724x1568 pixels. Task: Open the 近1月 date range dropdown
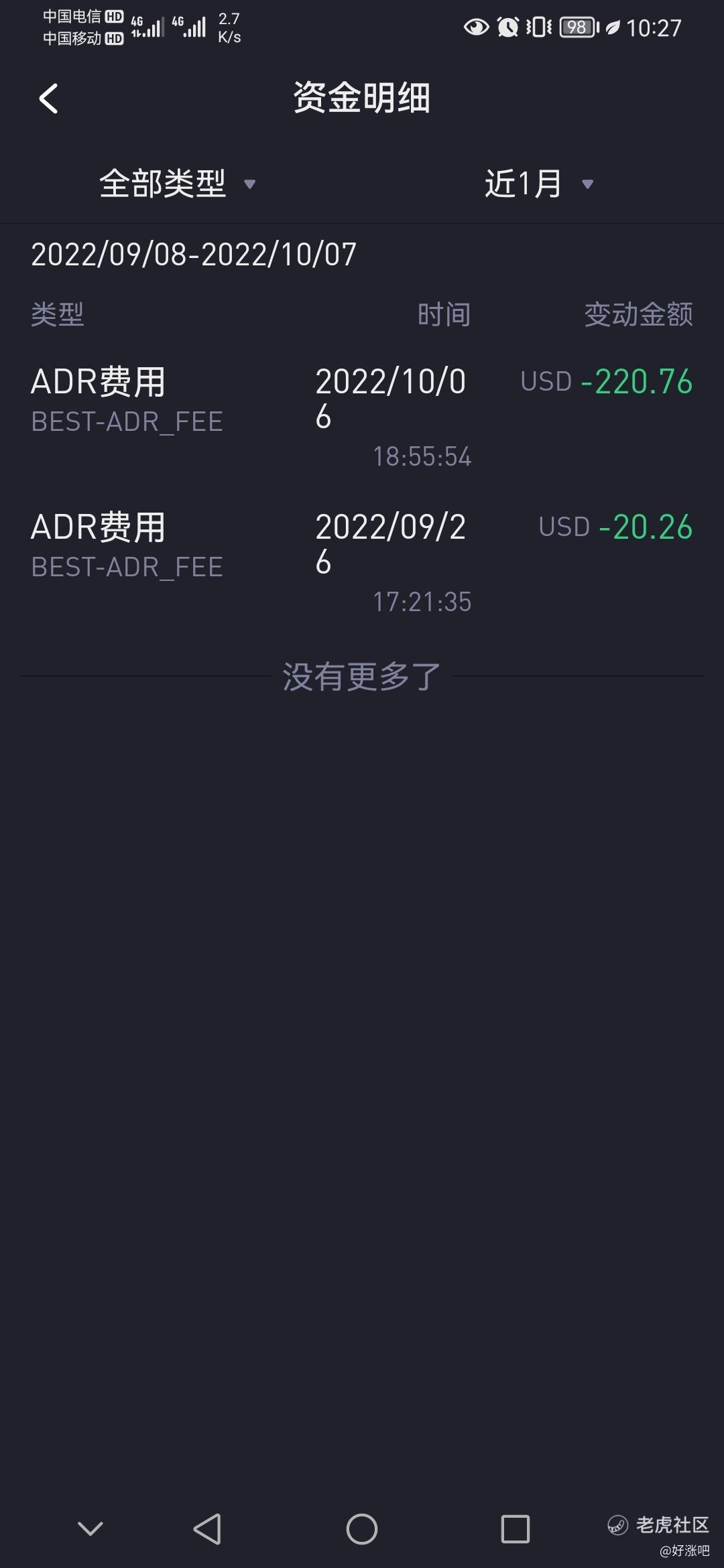pos(539,184)
